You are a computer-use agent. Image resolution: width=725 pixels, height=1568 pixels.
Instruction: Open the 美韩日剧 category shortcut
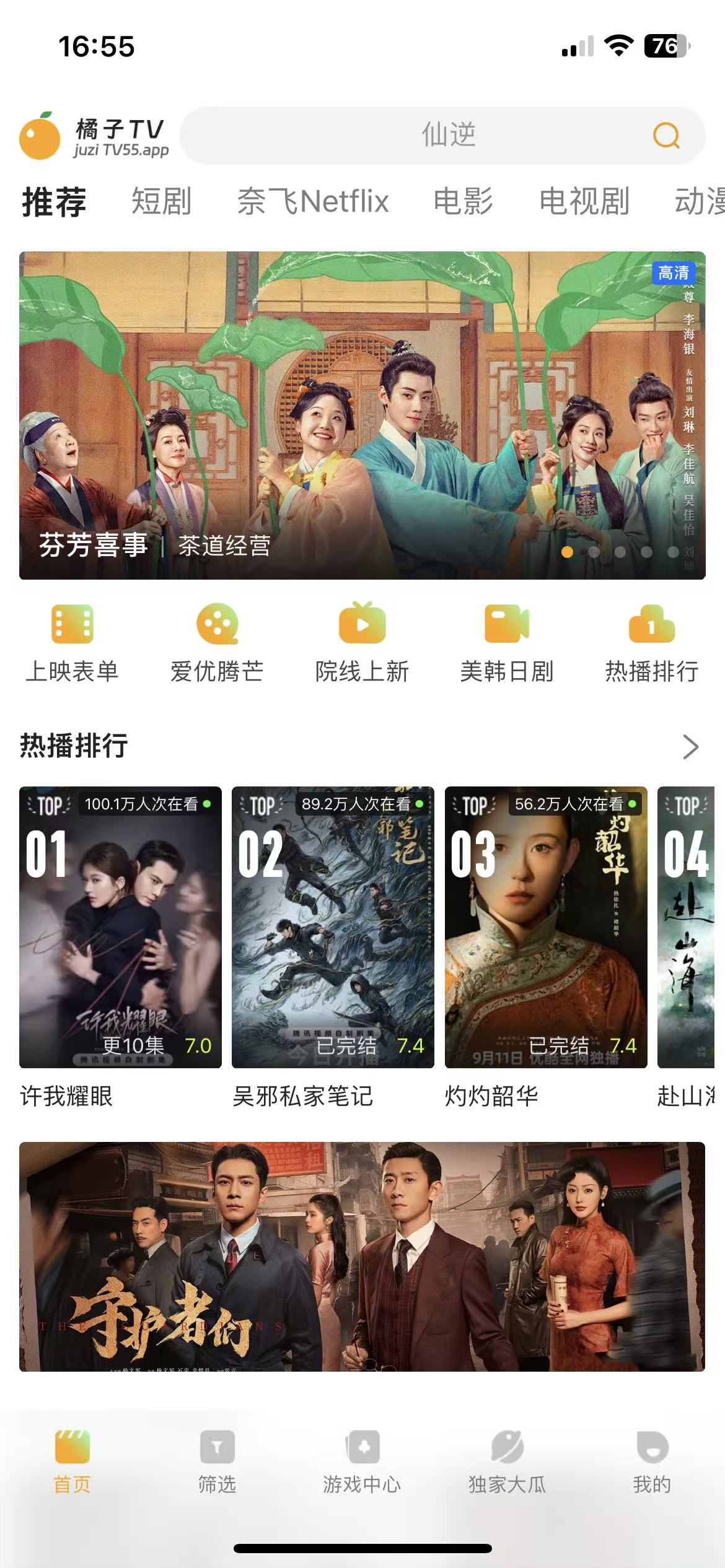(507, 643)
